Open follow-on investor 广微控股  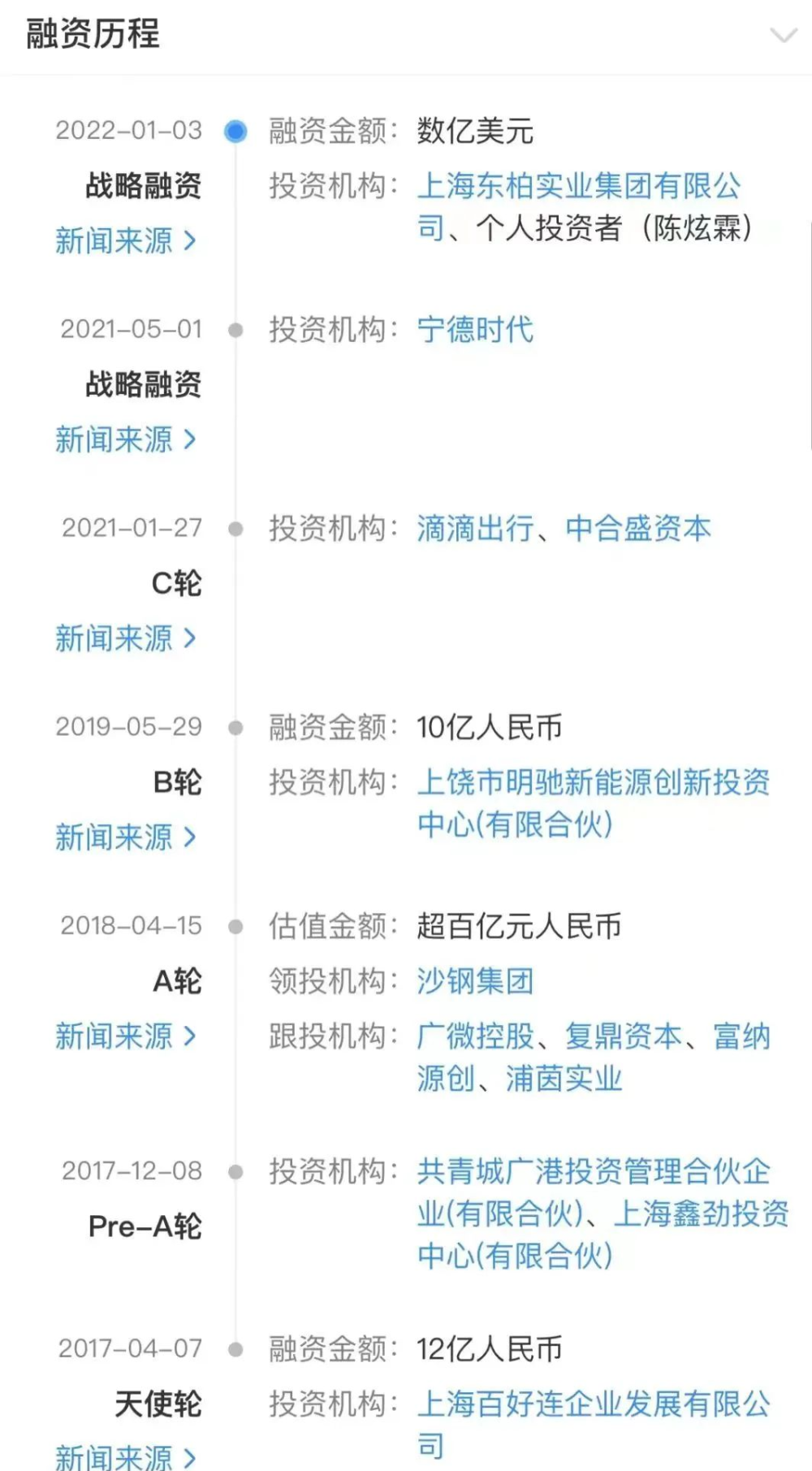(475, 1036)
